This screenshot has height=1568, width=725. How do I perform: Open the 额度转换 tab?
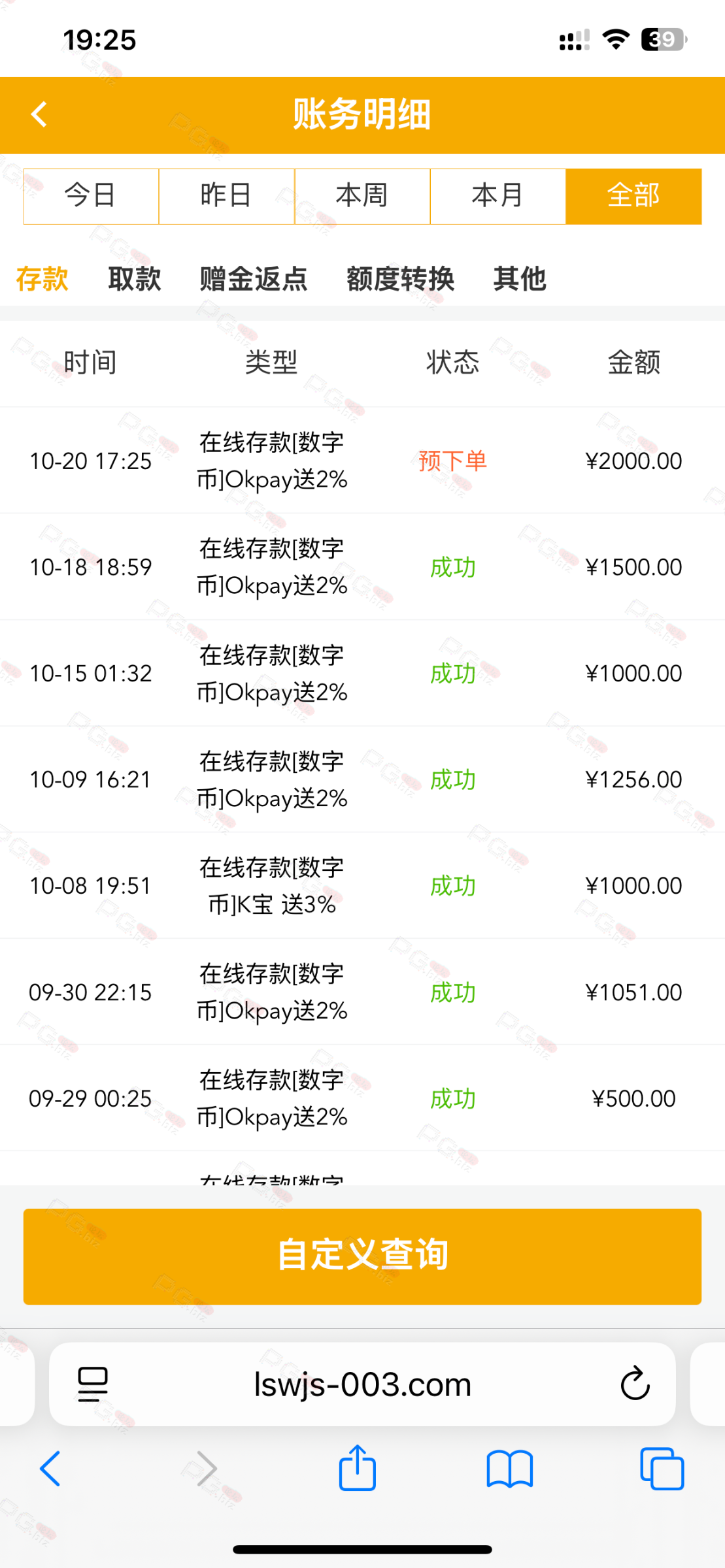[400, 279]
